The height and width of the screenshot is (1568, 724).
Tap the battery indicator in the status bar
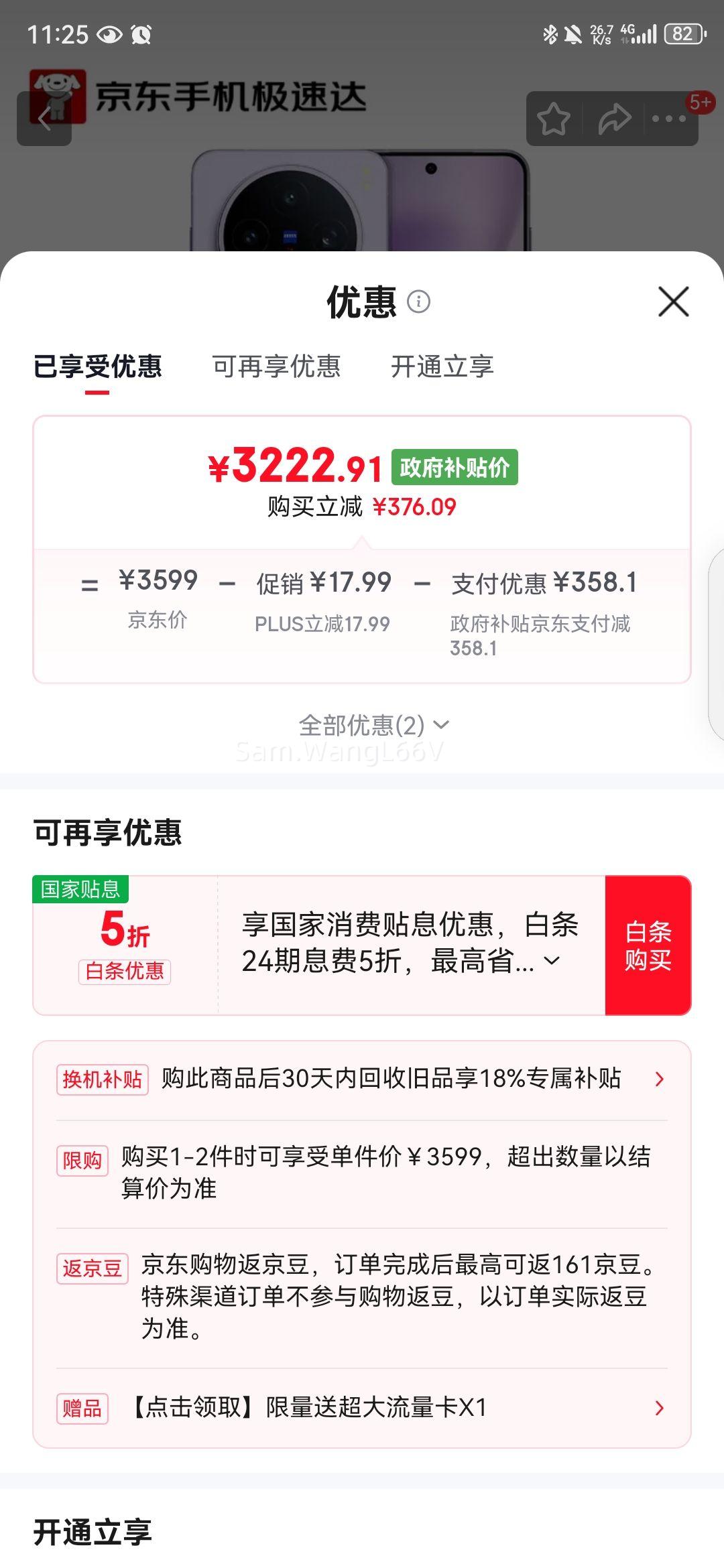[682, 34]
